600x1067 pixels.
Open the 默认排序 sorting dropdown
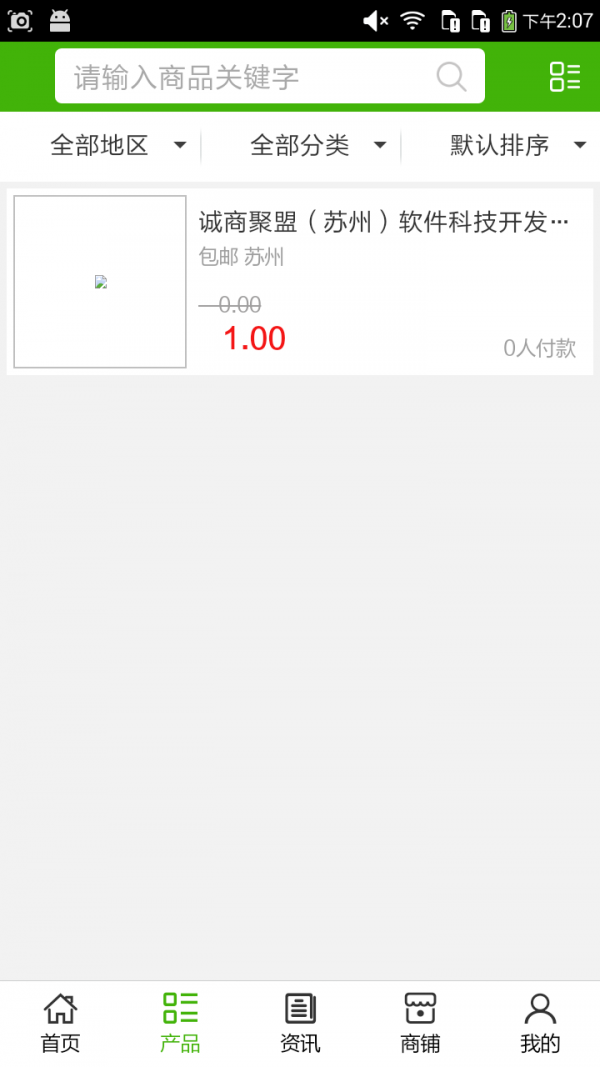tap(517, 146)
